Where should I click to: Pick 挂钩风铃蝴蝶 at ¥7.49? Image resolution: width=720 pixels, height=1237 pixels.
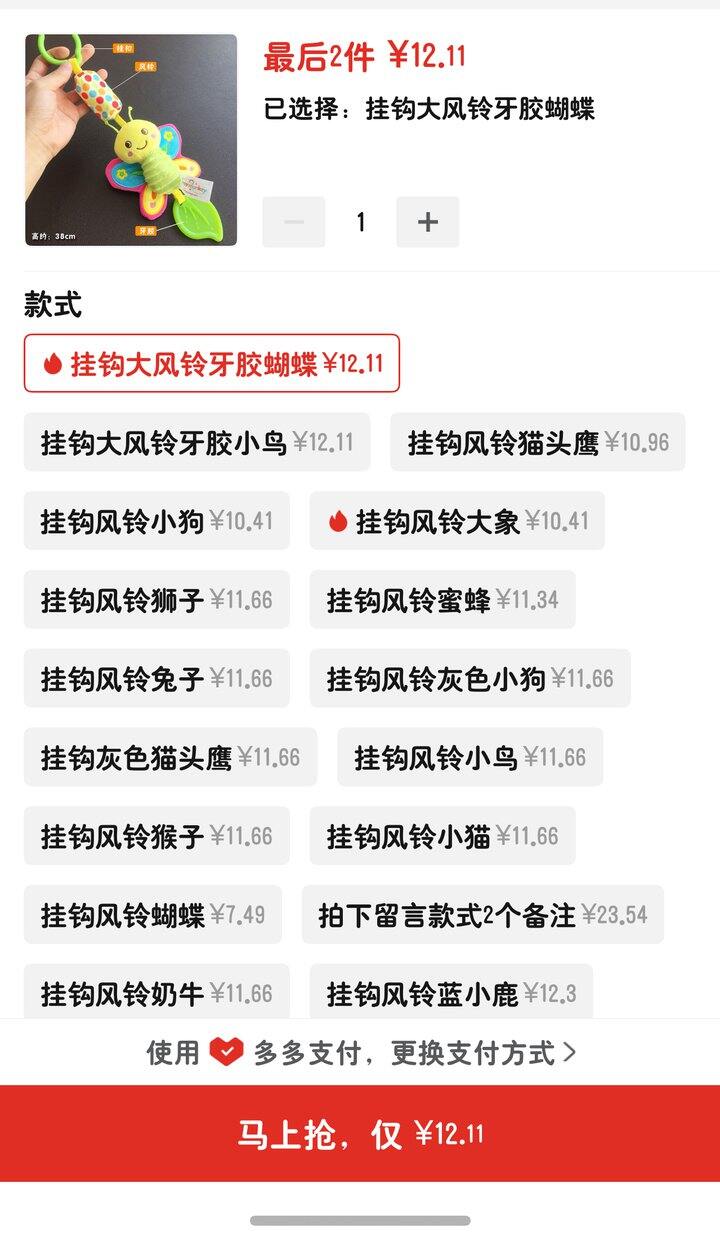click(152, 915)
